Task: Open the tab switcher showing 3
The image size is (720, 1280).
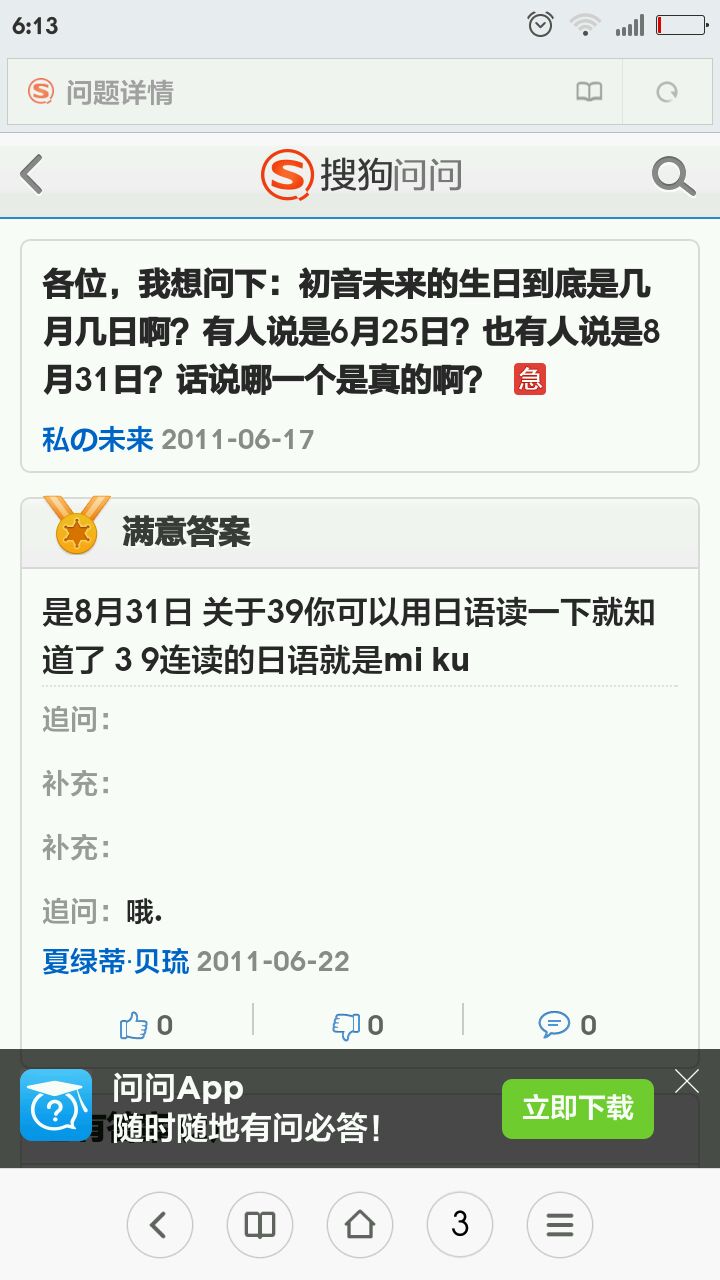Action: point(460,1225)
